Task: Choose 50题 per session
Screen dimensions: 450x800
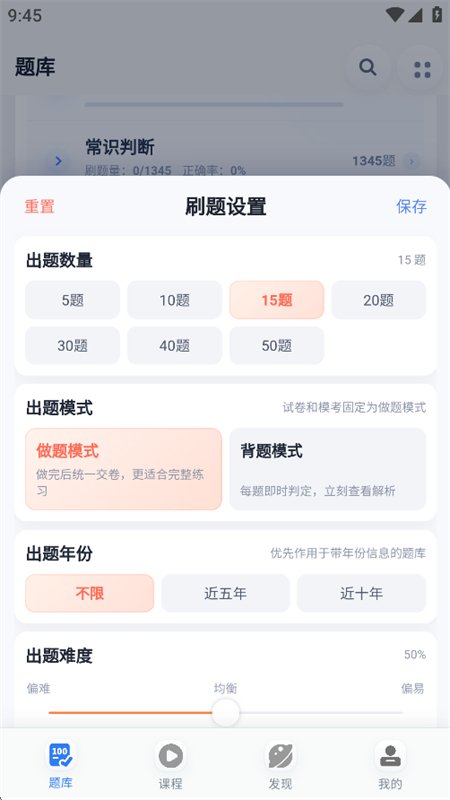Action: pyautogui.click(x=277, y=345)
